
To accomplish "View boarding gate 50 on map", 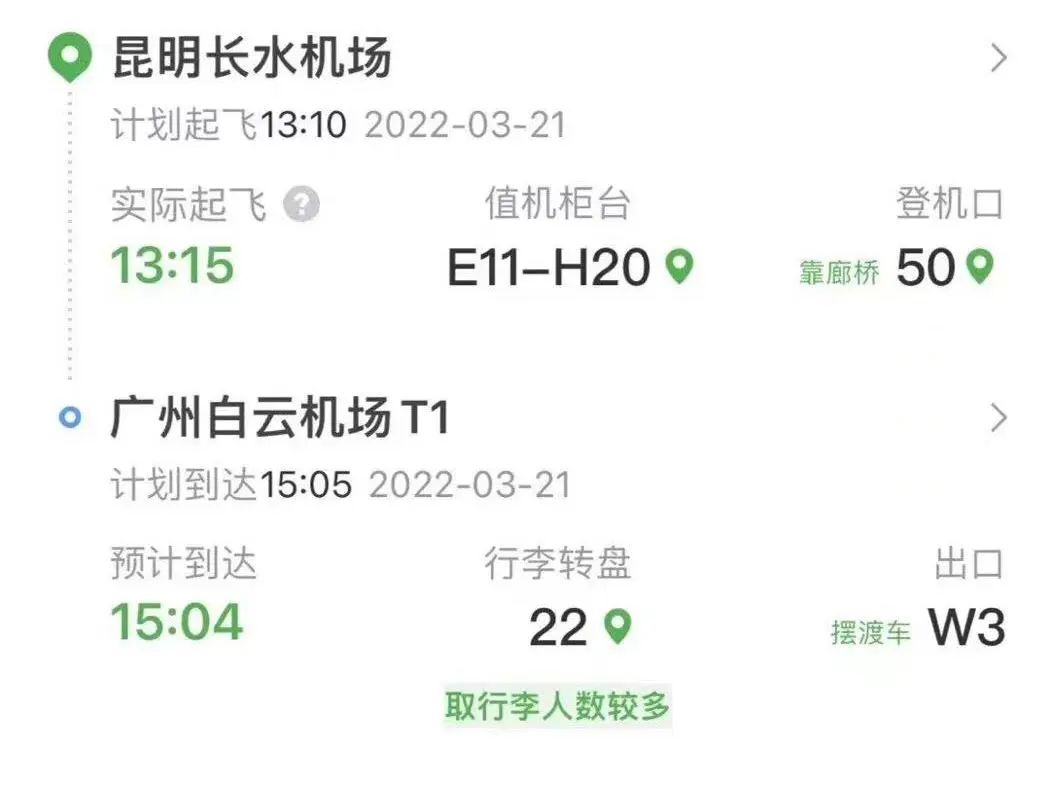I will [x=981, y=266].
